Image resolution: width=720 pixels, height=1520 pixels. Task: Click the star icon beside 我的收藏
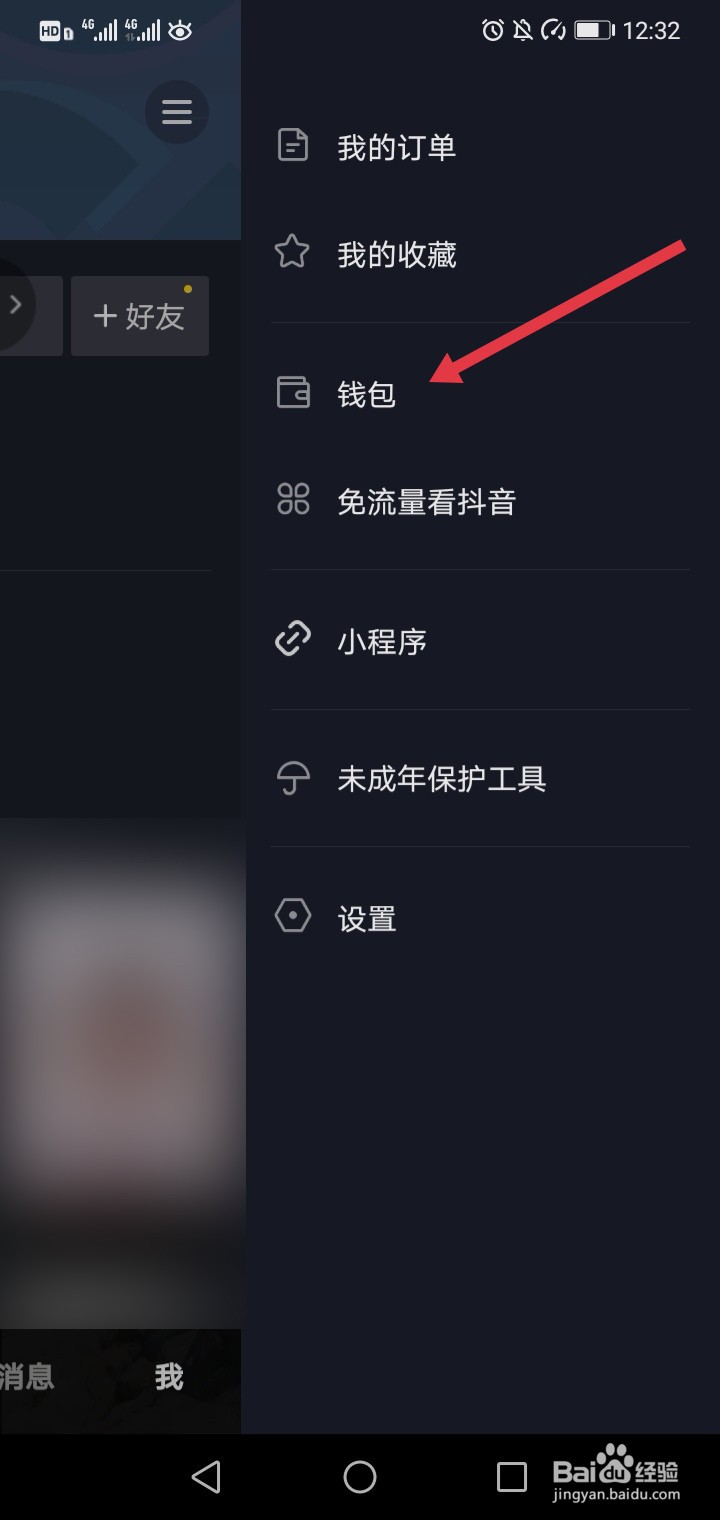[292, 253]
